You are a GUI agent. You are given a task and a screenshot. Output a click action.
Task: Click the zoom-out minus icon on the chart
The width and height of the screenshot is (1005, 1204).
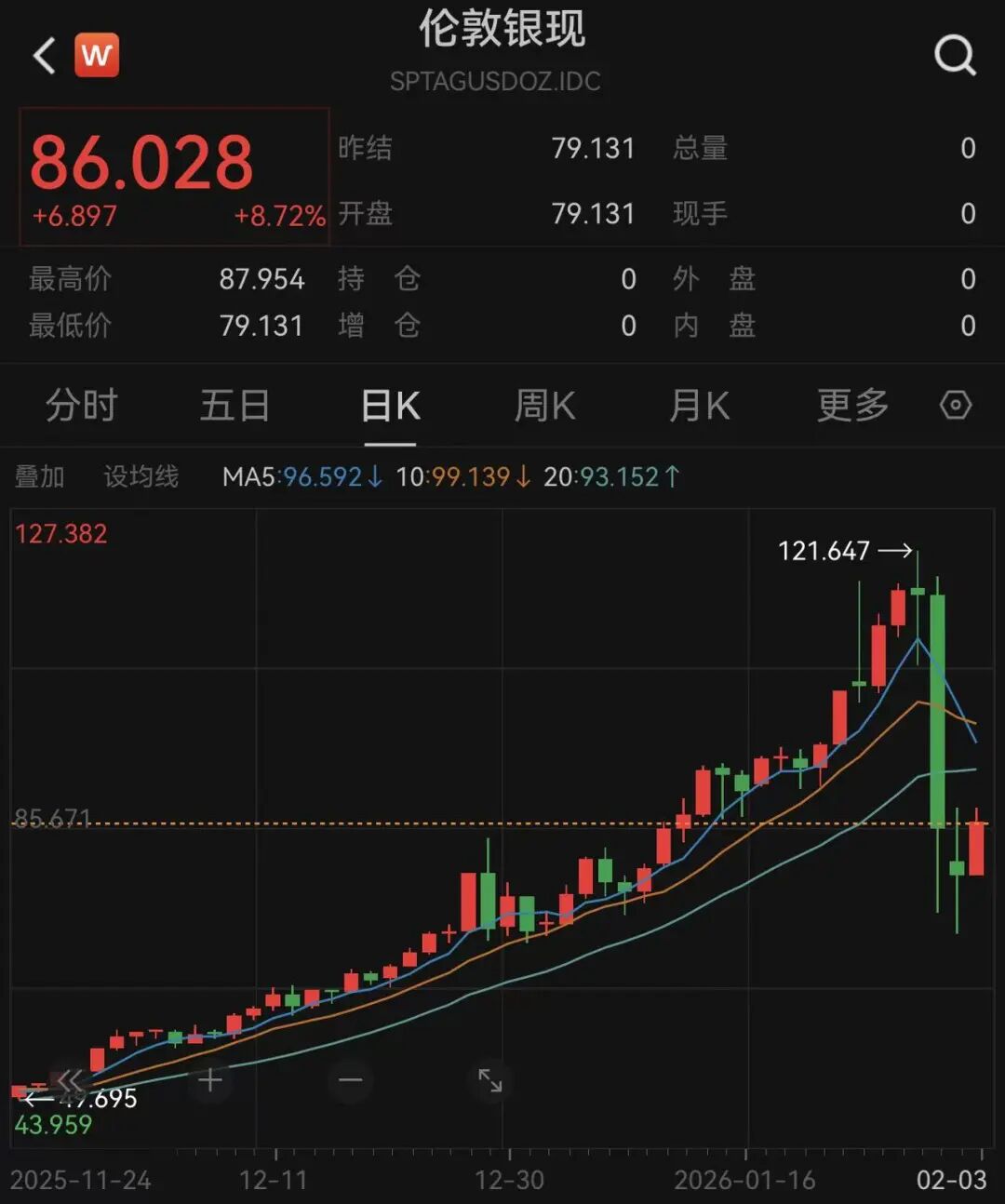(x=350, y=1081)
